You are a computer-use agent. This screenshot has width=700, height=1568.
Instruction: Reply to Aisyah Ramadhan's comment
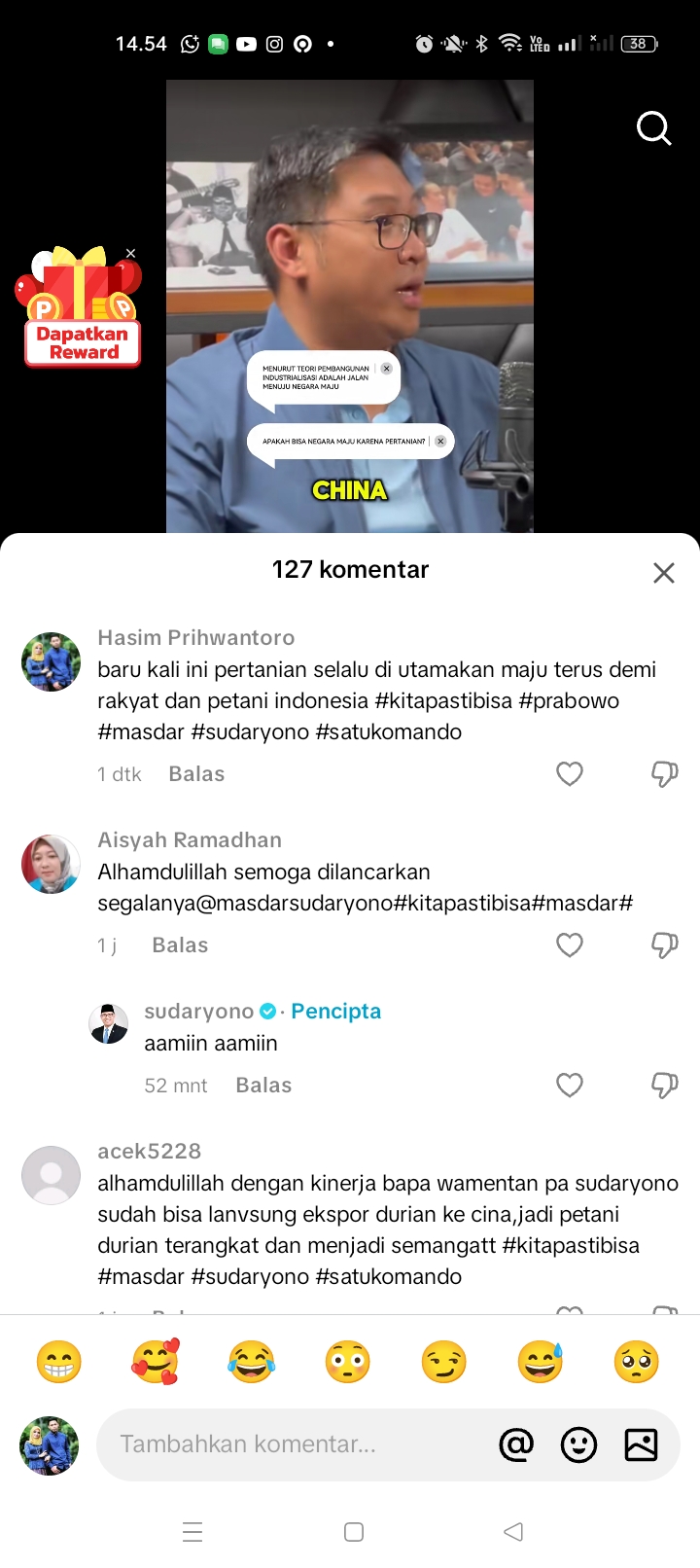click(x=180, y=945)
